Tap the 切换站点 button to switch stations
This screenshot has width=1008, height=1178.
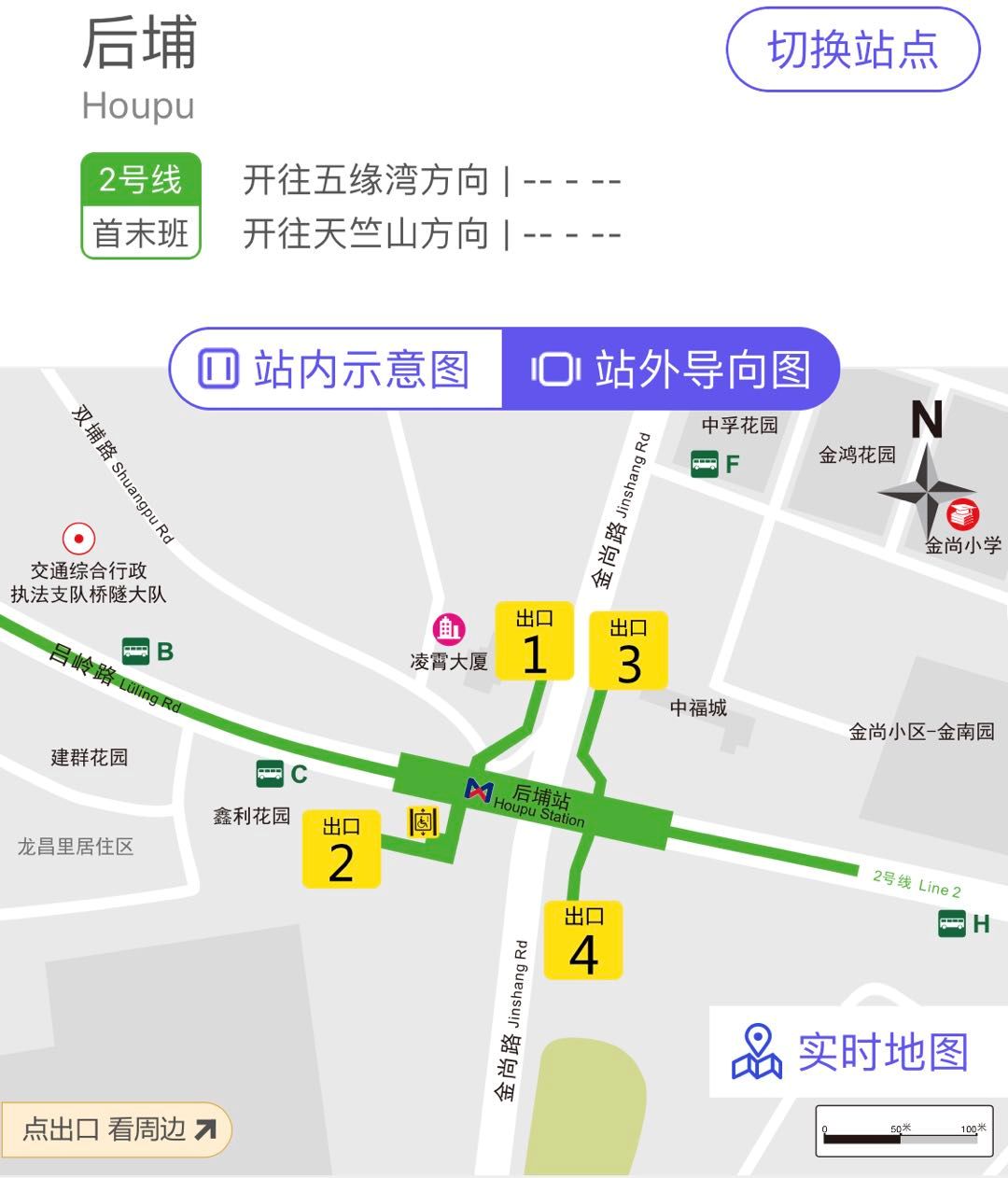pos(852,50)
